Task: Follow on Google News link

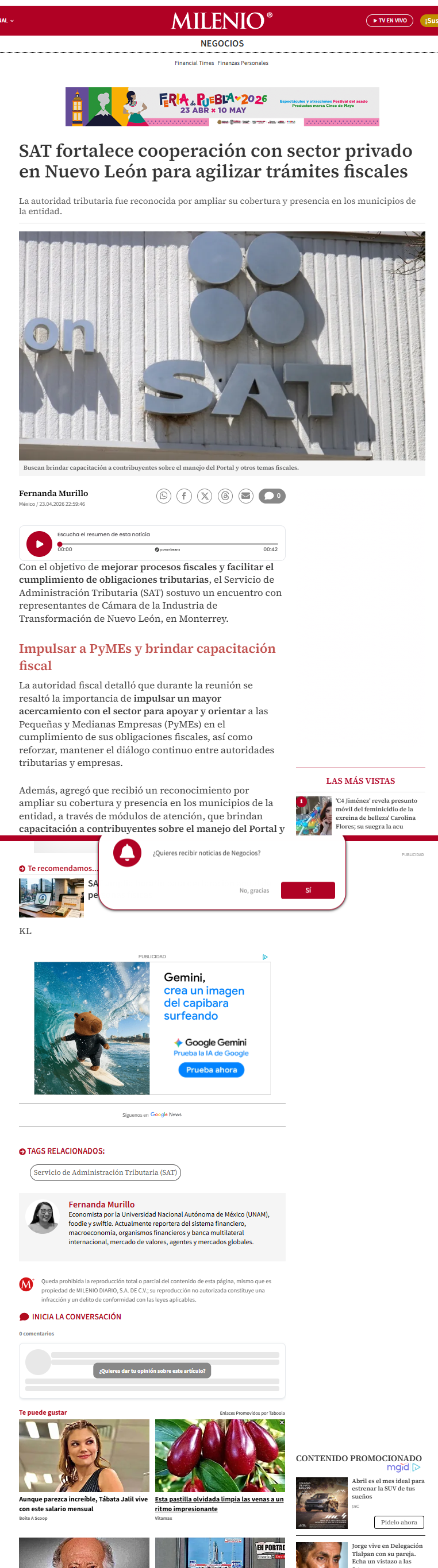Action: pyautogui.click(x=152, y=1114)
